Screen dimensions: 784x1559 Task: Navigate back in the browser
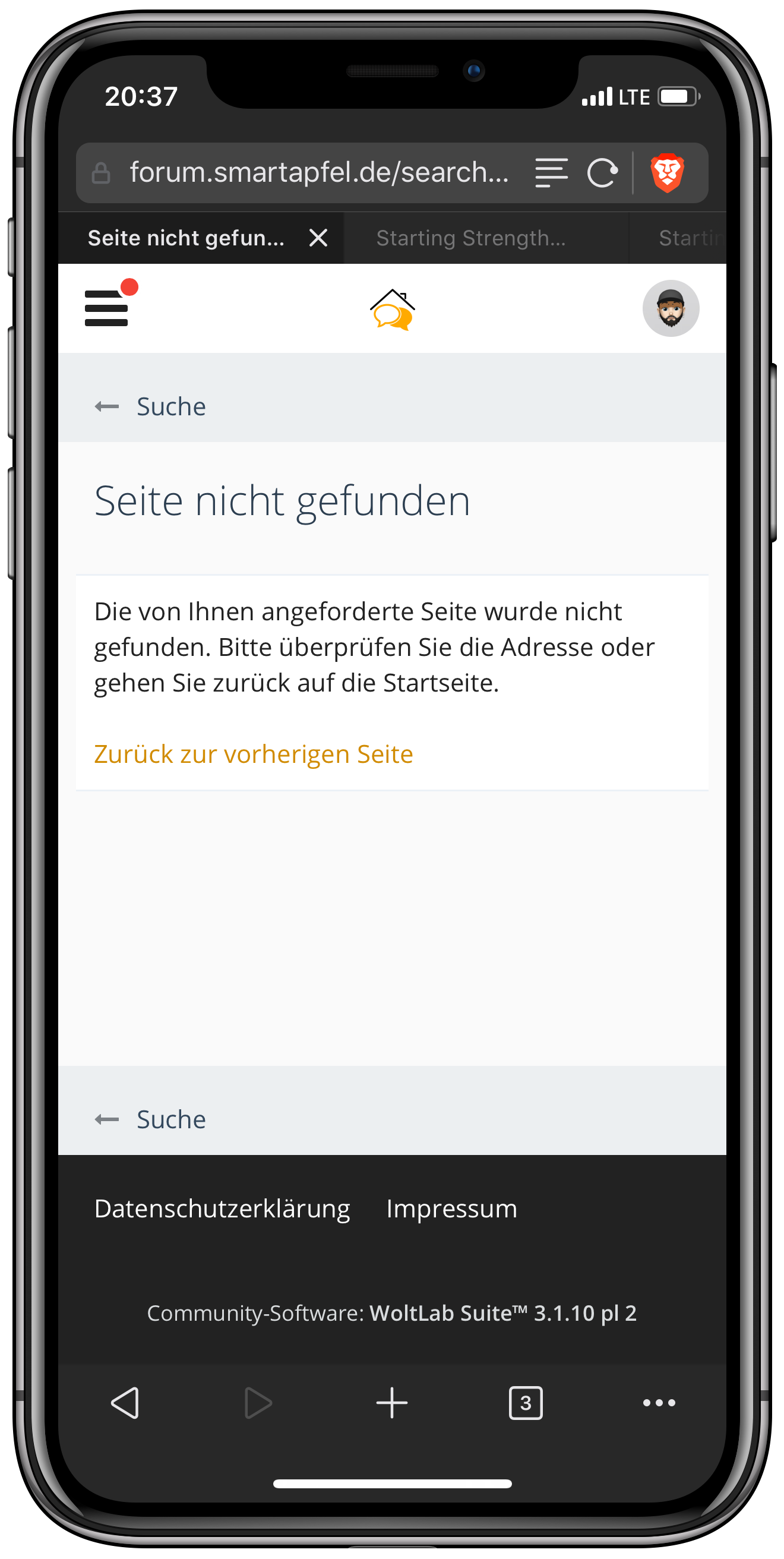(x=125, y=1403)
